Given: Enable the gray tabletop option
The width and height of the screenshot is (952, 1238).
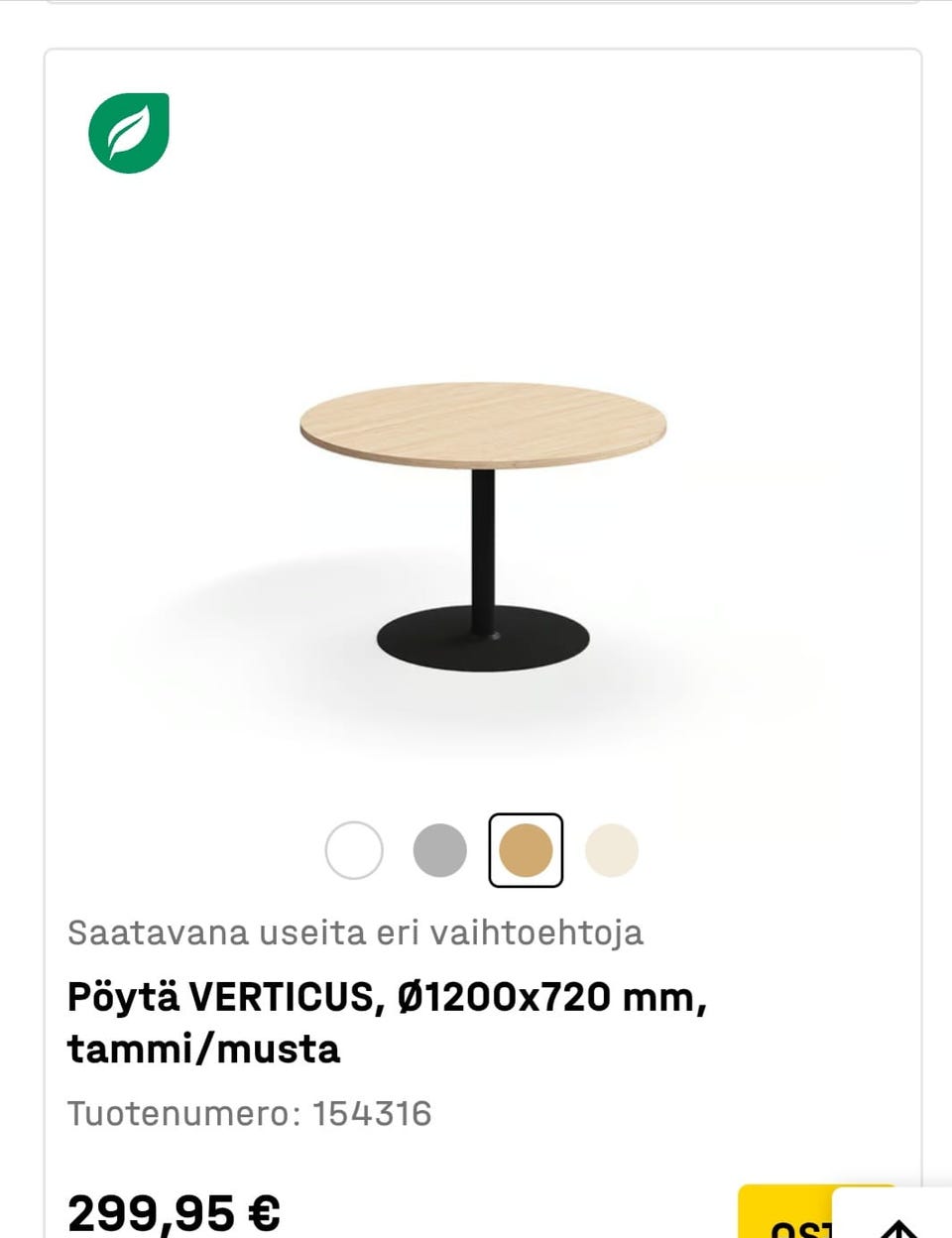Looking at the screenshot, I should [x=440, y=850].
